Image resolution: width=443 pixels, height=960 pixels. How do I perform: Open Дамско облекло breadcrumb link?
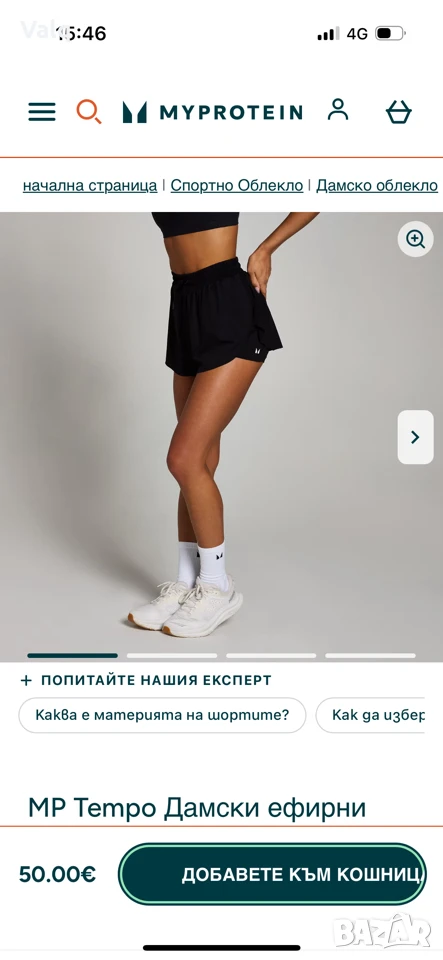(377, 186)
